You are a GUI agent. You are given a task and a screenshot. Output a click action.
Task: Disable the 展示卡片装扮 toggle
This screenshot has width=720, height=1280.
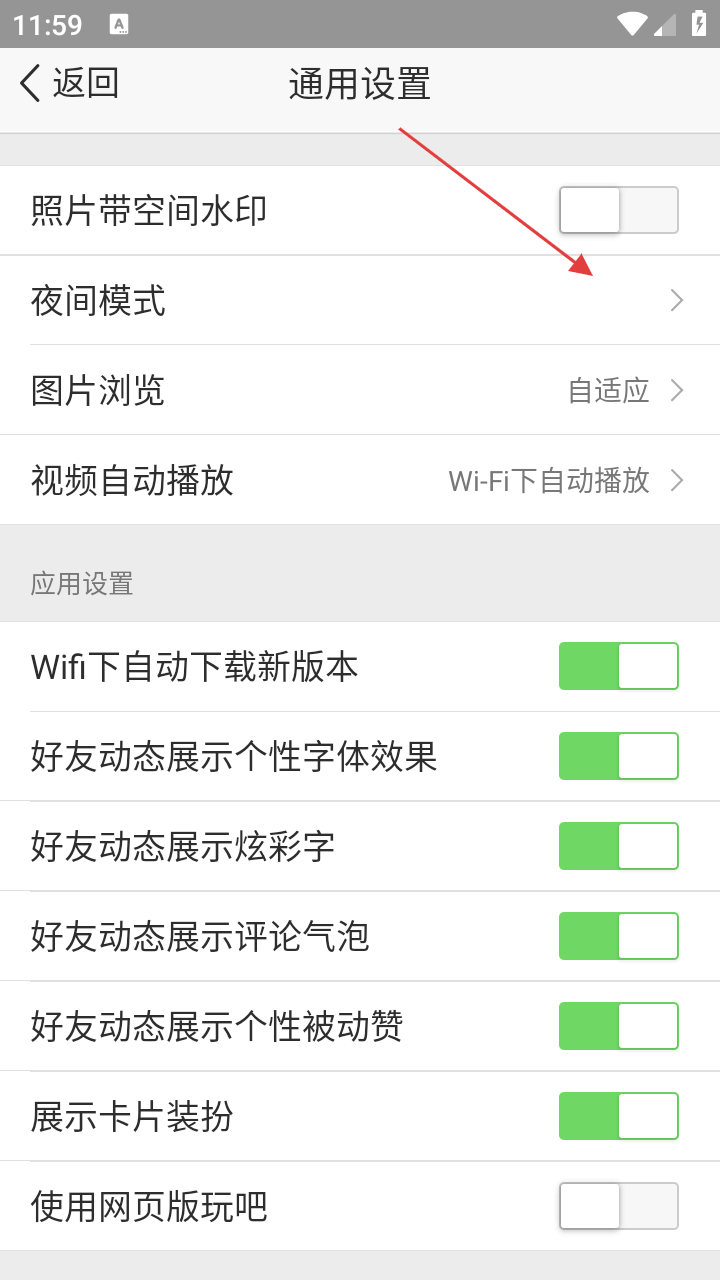618,1116
